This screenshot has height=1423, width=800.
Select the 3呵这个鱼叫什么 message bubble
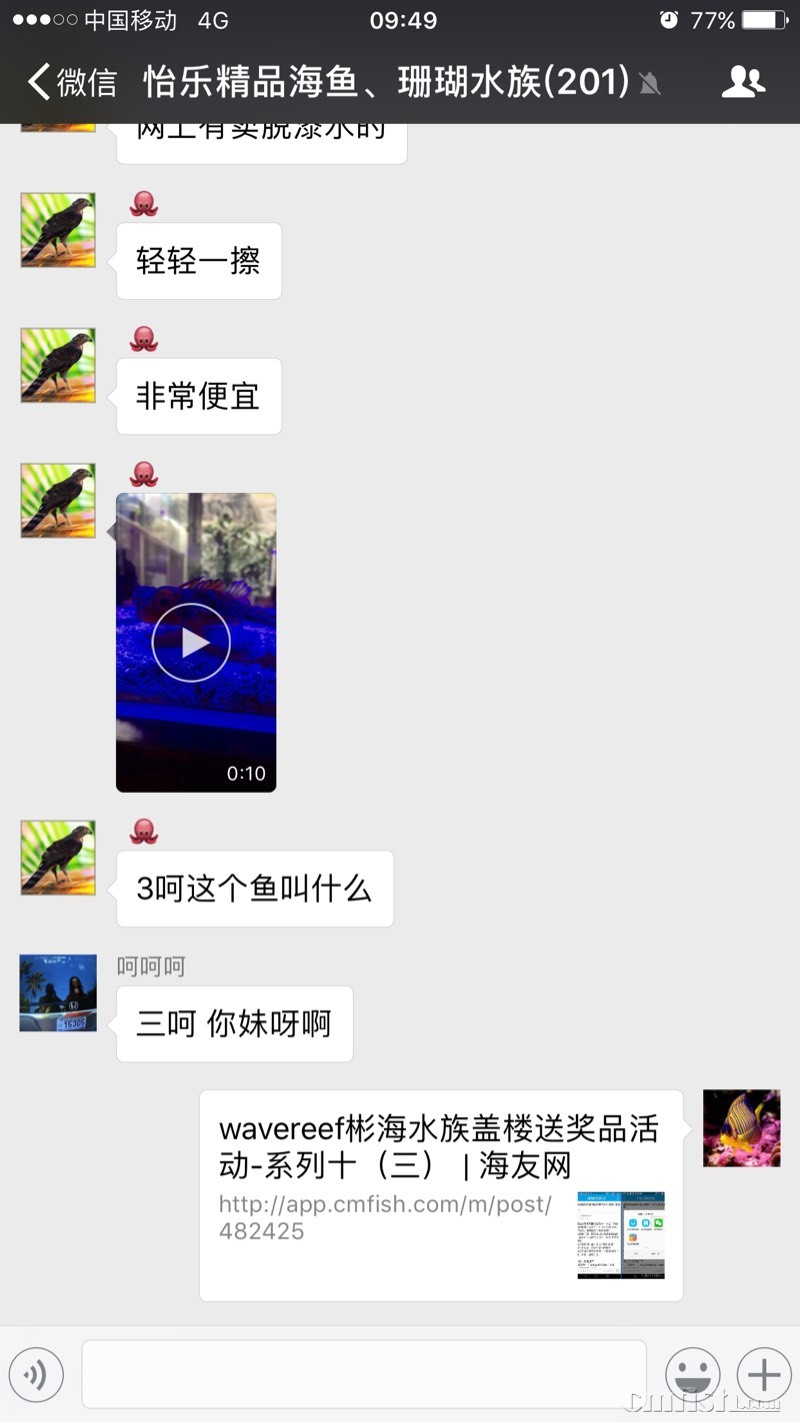[x=254, y=888]
